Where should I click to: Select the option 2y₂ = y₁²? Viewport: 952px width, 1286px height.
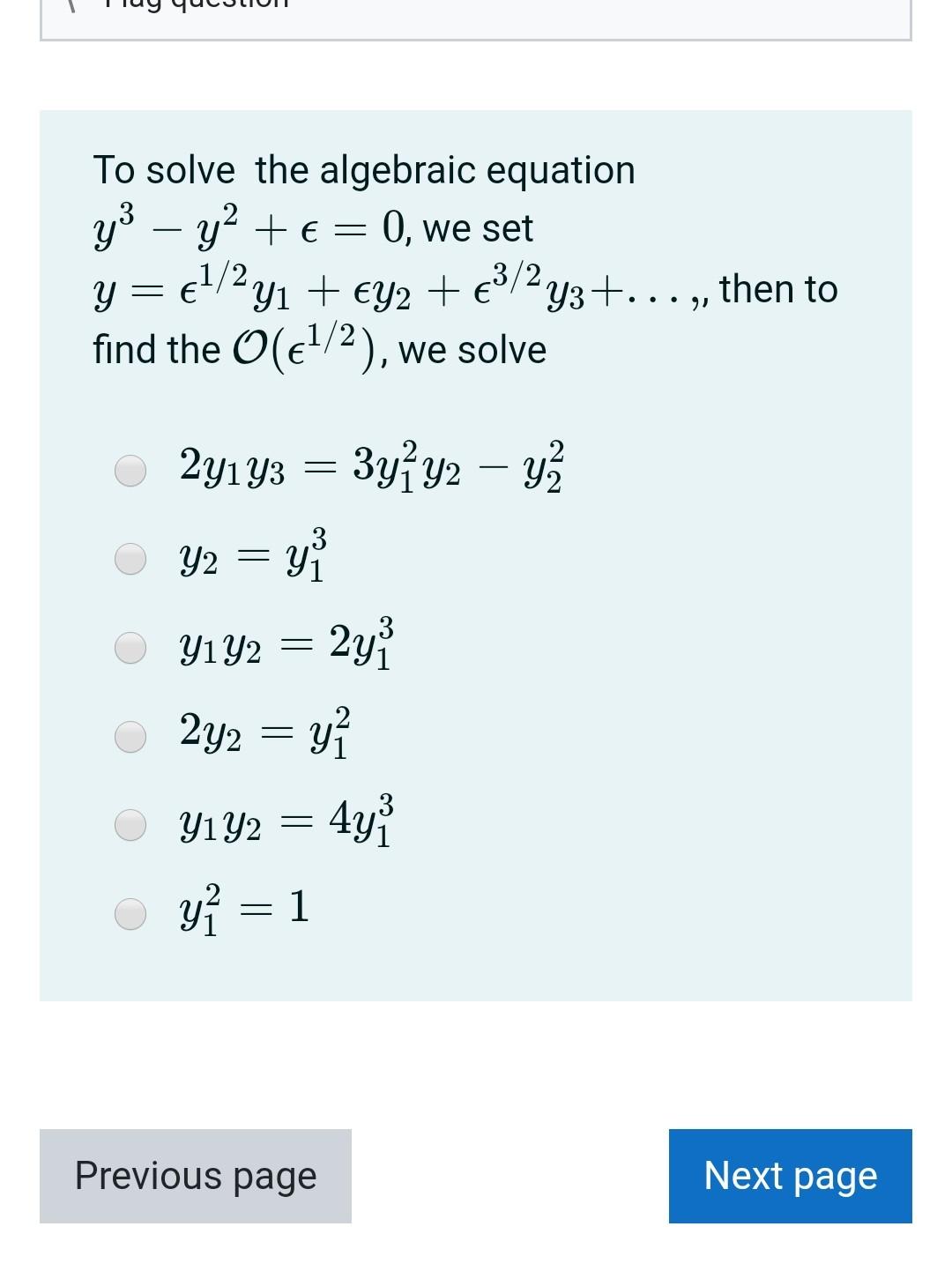pos(131,736)
